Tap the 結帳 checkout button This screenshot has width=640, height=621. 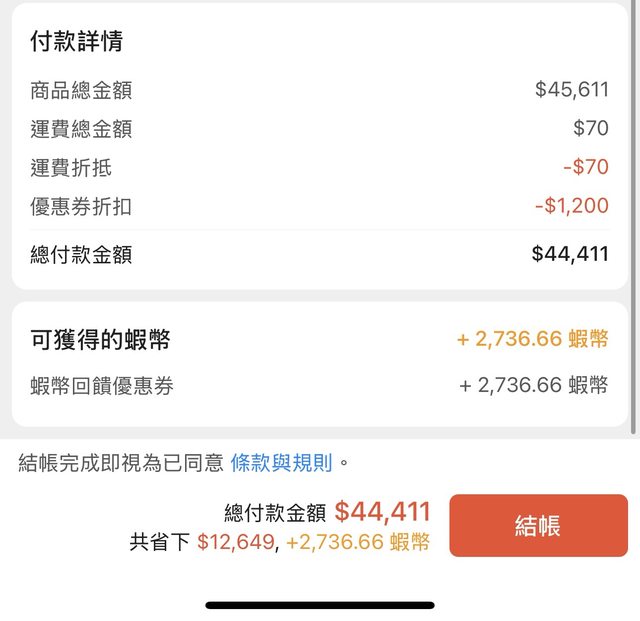coord(538,525)
